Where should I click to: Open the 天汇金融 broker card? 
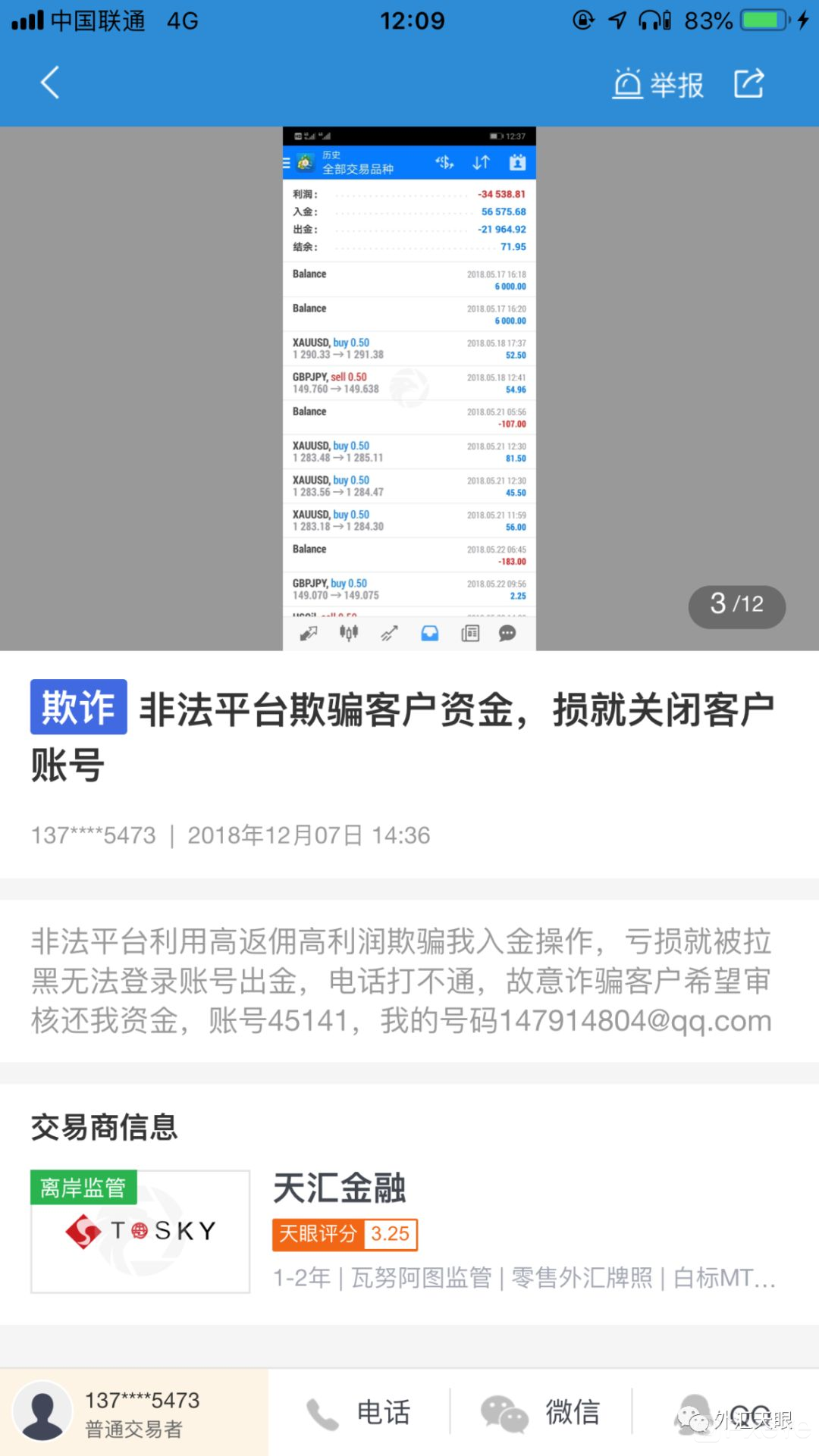coord(409,1231)
